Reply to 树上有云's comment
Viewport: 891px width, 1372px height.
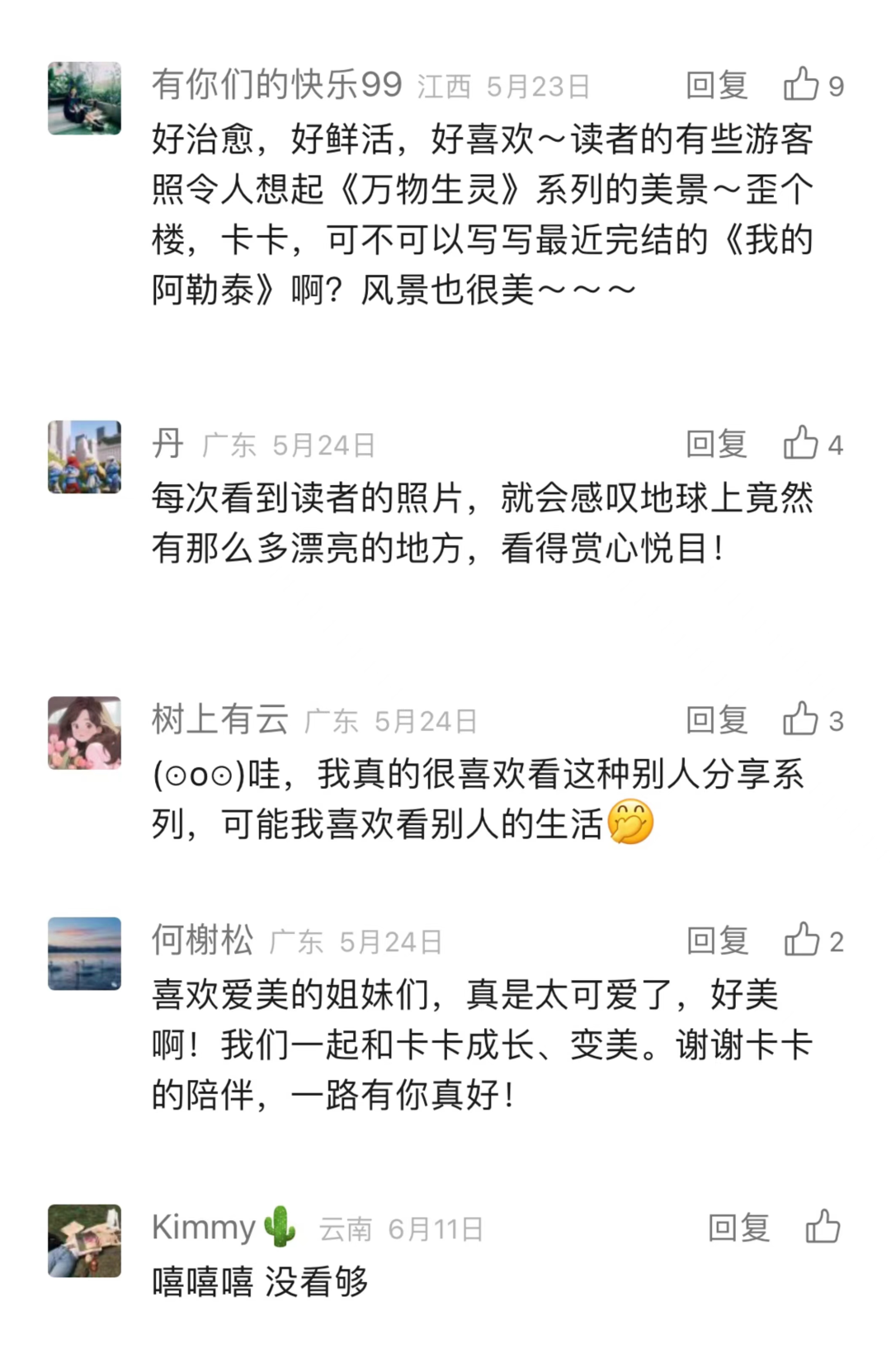tap(716, 720)
